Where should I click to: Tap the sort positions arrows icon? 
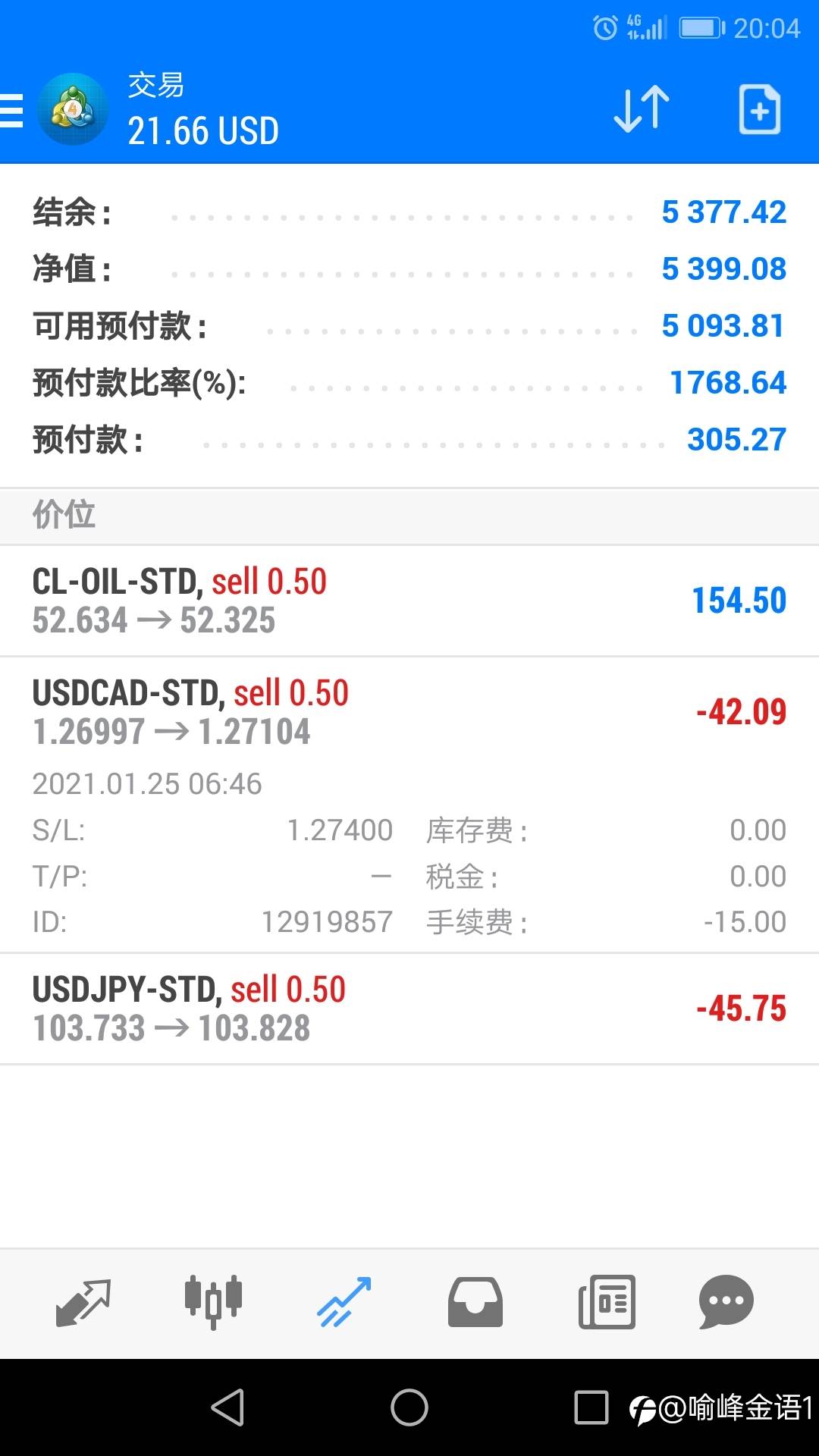(x=641, y=111)
